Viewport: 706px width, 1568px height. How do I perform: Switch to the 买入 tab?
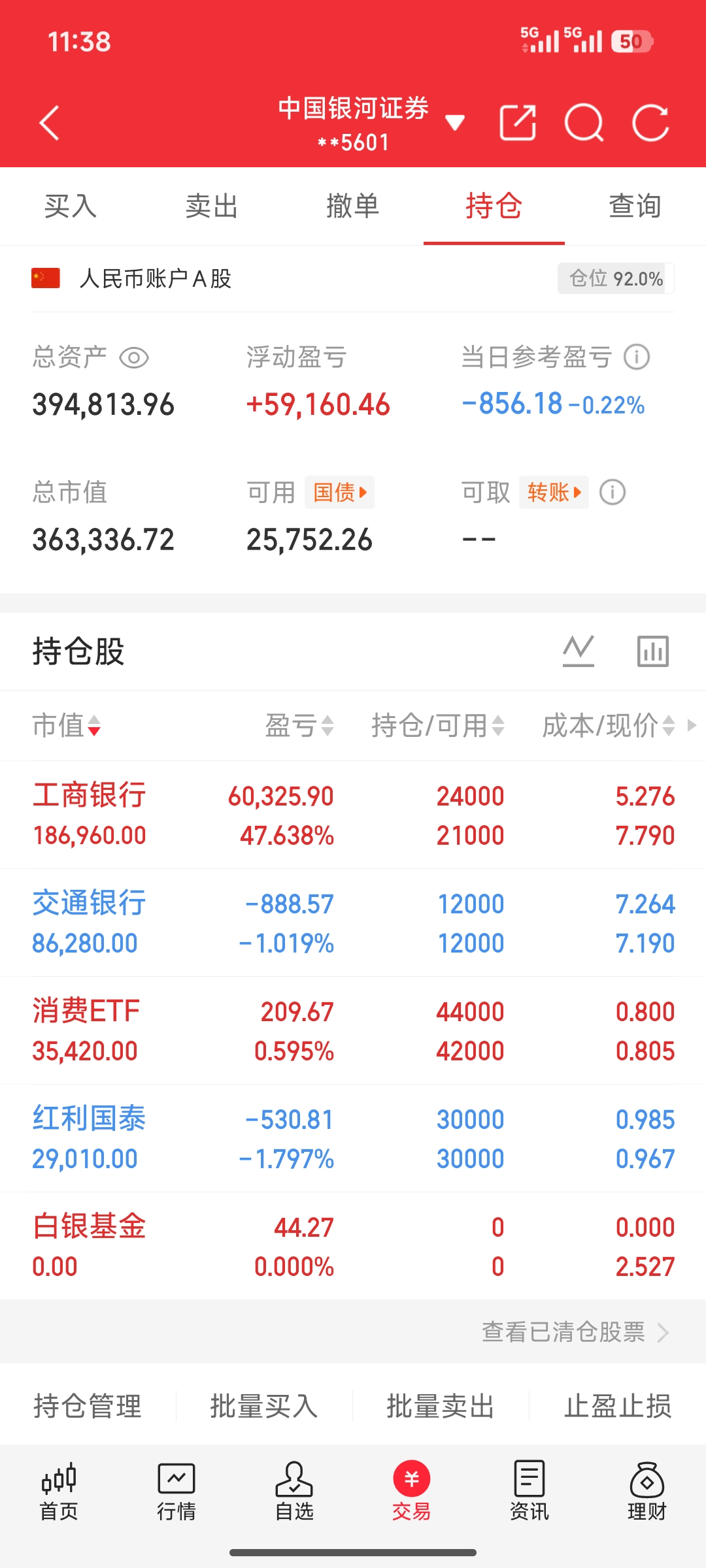pos(71,206)
